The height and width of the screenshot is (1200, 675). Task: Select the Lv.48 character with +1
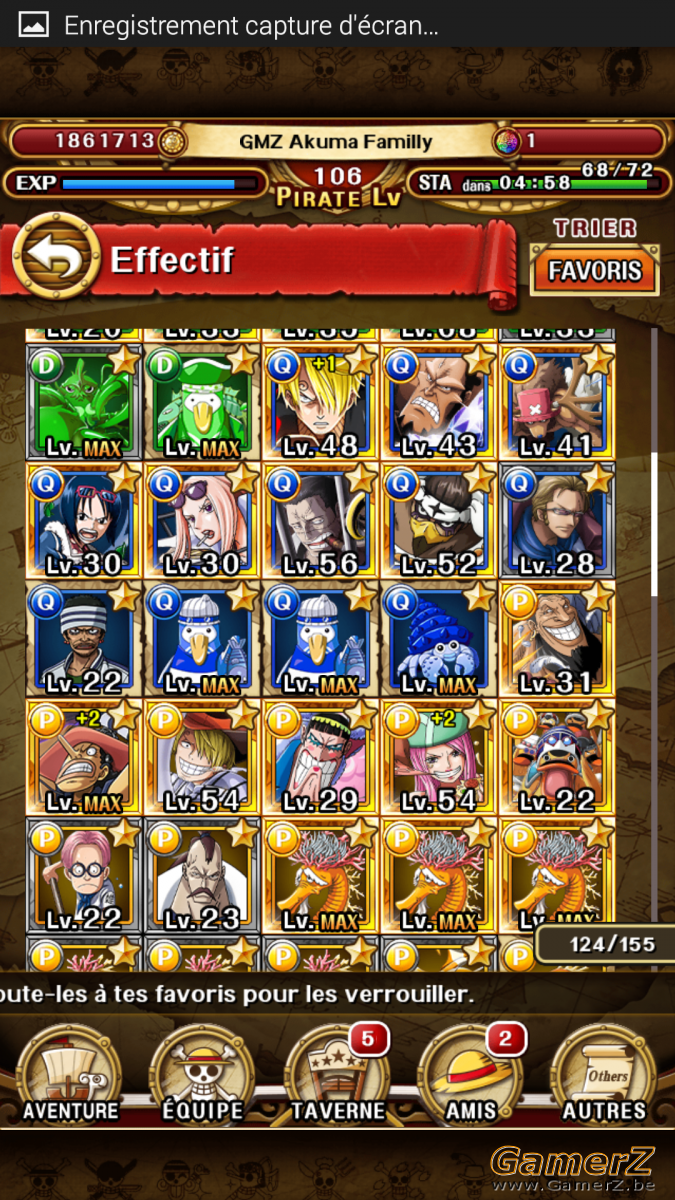(x=320, y=402)
